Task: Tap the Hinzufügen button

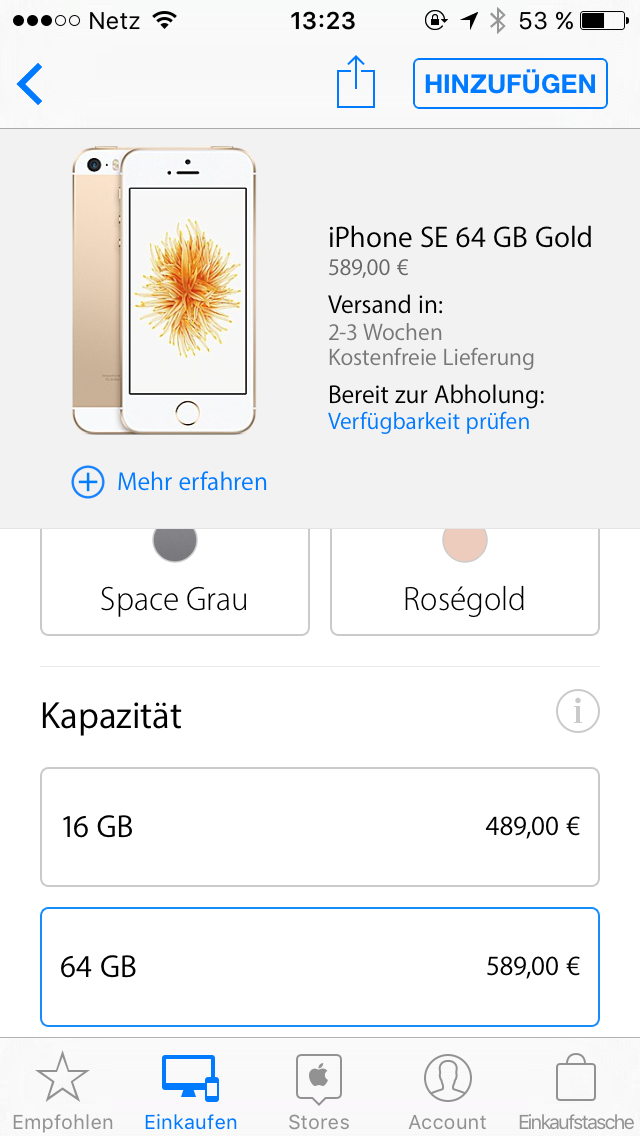Action: [510, 84]
